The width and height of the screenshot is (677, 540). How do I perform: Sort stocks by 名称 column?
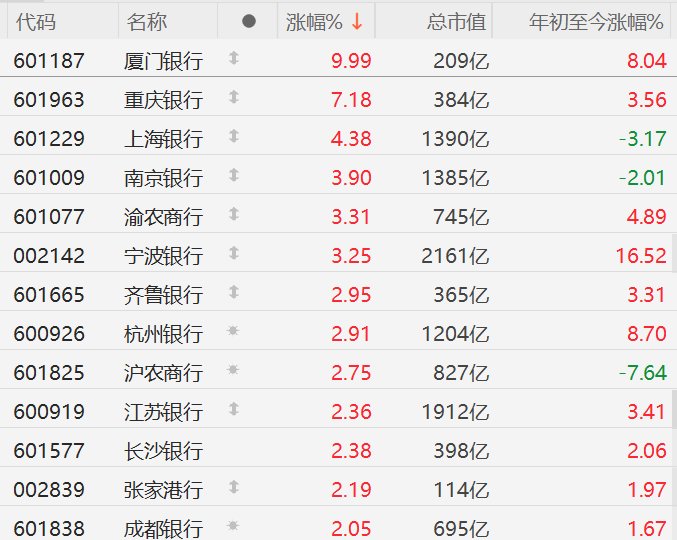coord(148,21)
